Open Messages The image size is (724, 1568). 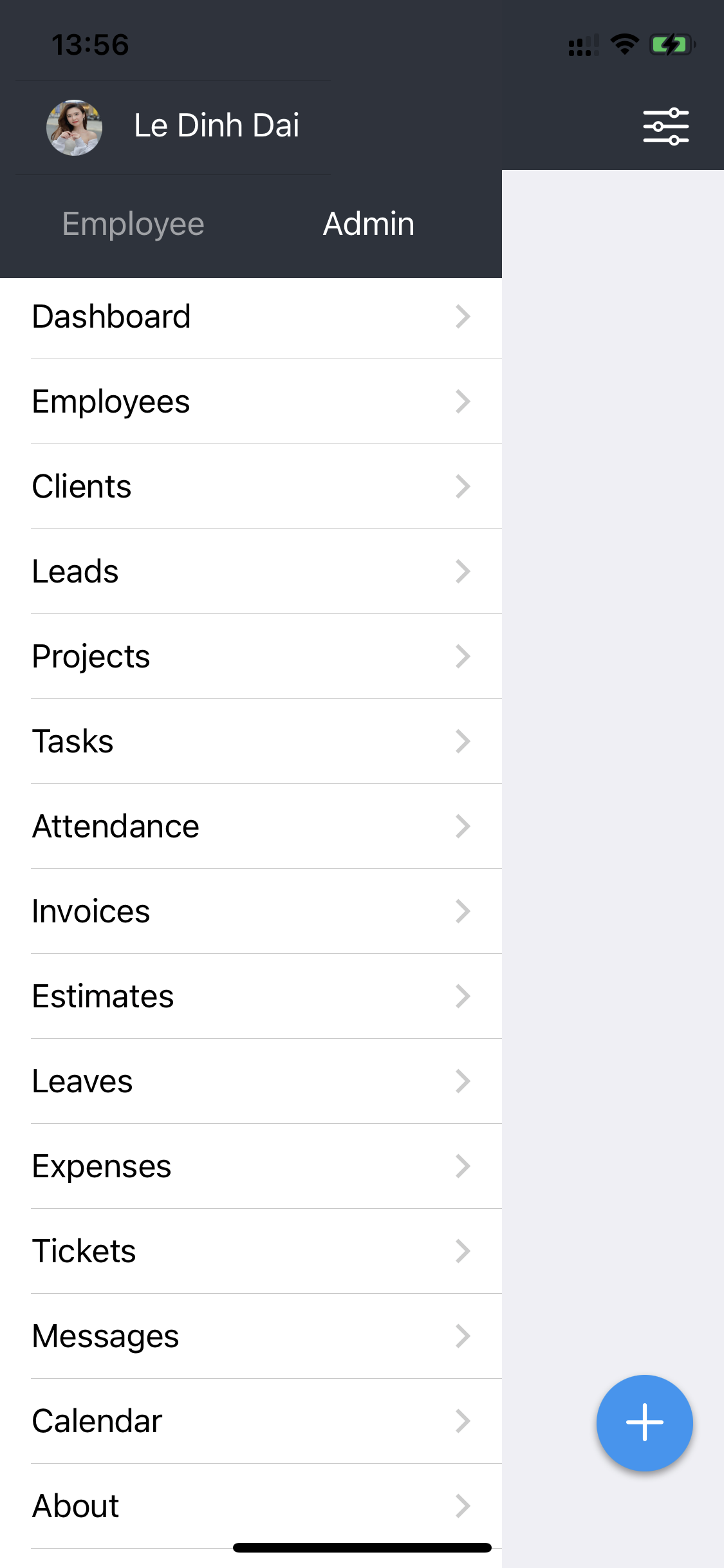(251, 1336)
